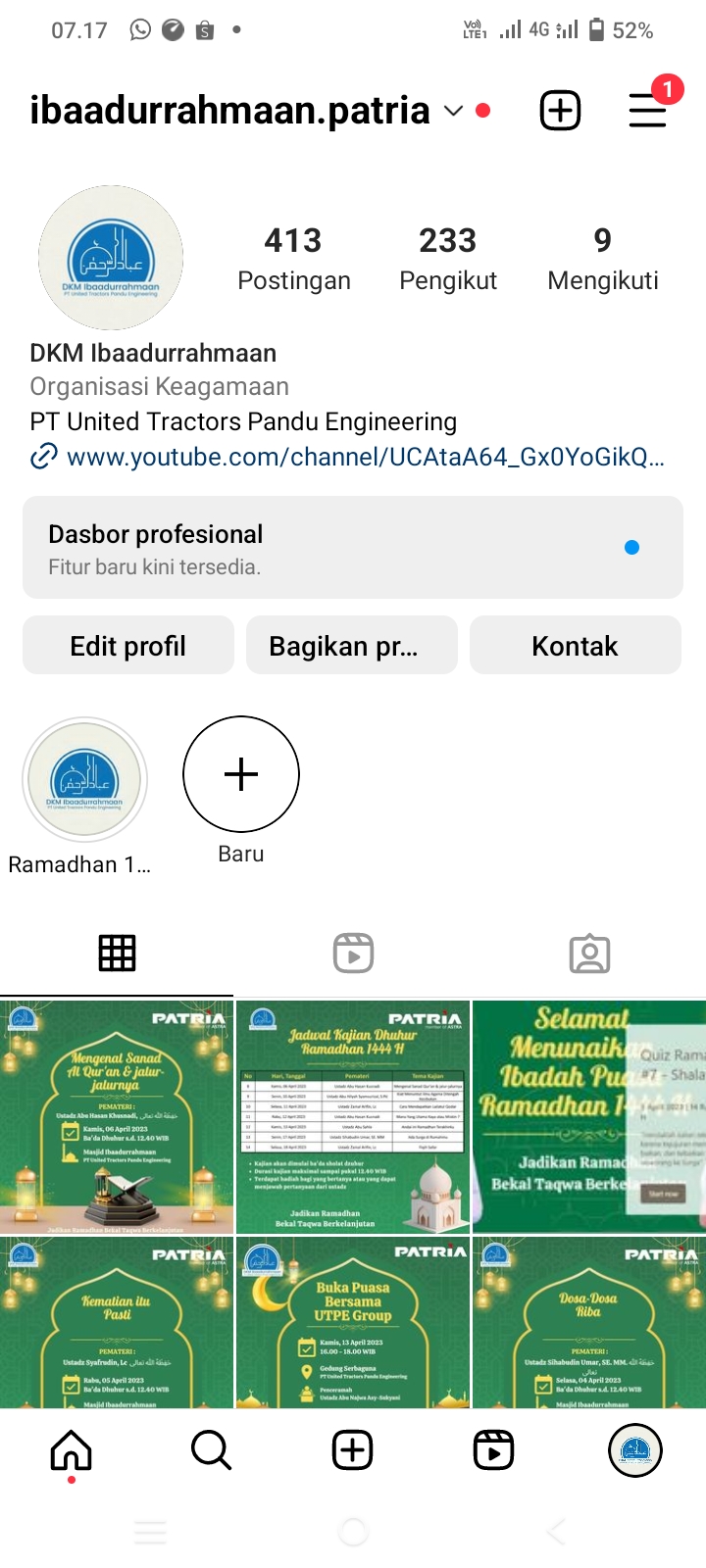Tap the blue dot on Dasbor profesional
This screenshot has height=1568, width=706.
(x=632, y=548)
